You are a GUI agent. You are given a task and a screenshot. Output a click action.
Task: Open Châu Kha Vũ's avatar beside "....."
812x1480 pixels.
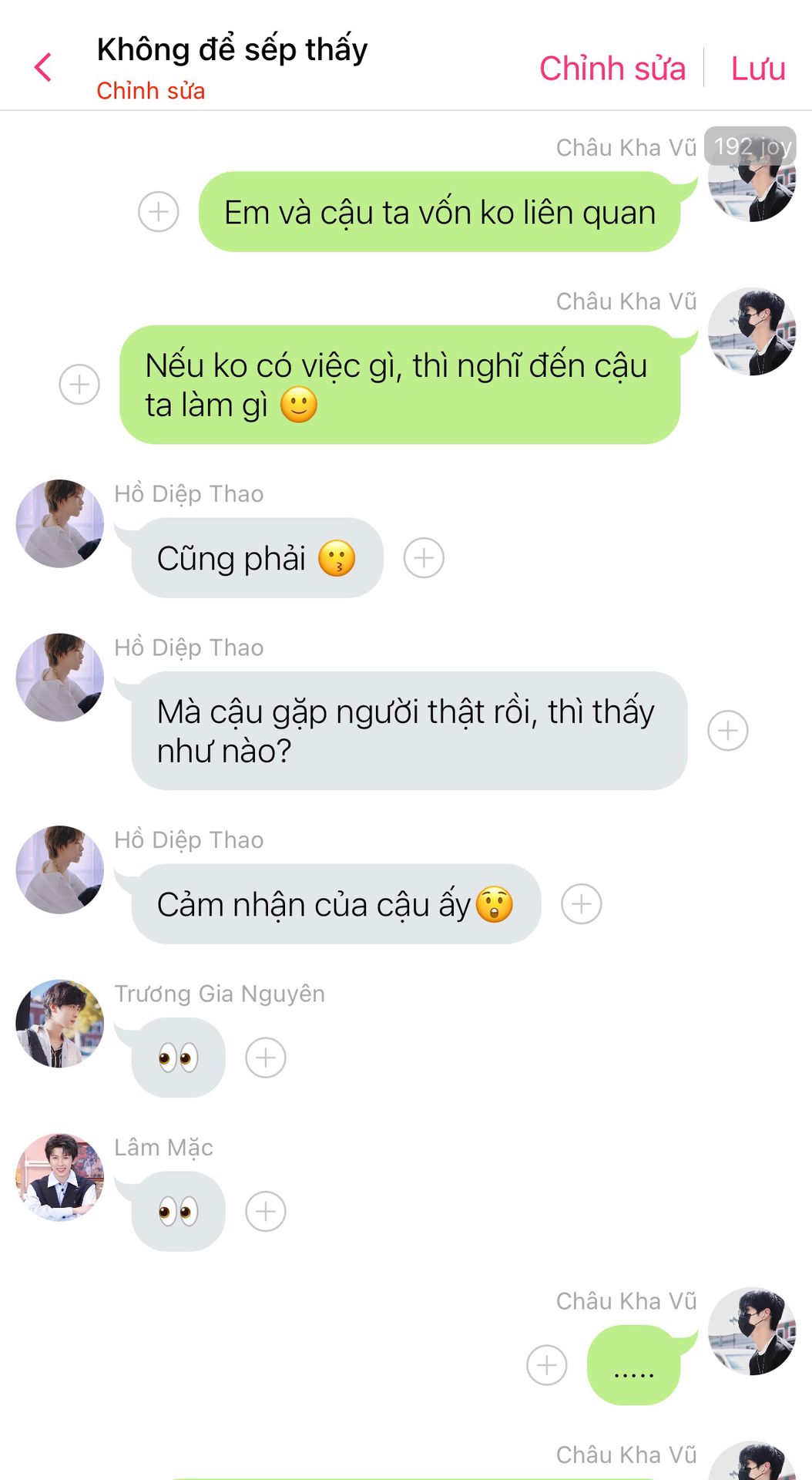pos(752,1331)
